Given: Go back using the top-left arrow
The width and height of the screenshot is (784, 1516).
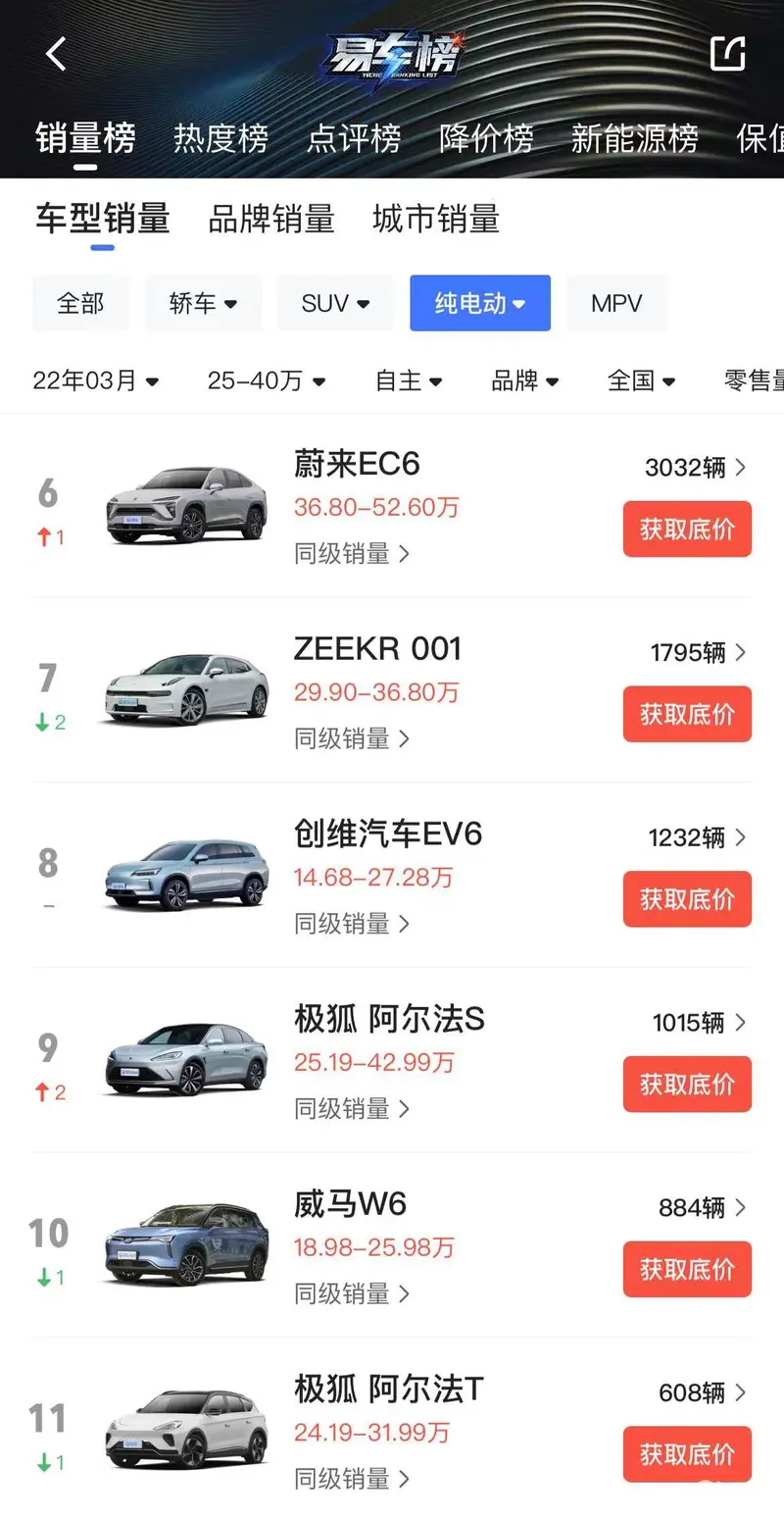Looking at the screenshot, I should point(56,54).
